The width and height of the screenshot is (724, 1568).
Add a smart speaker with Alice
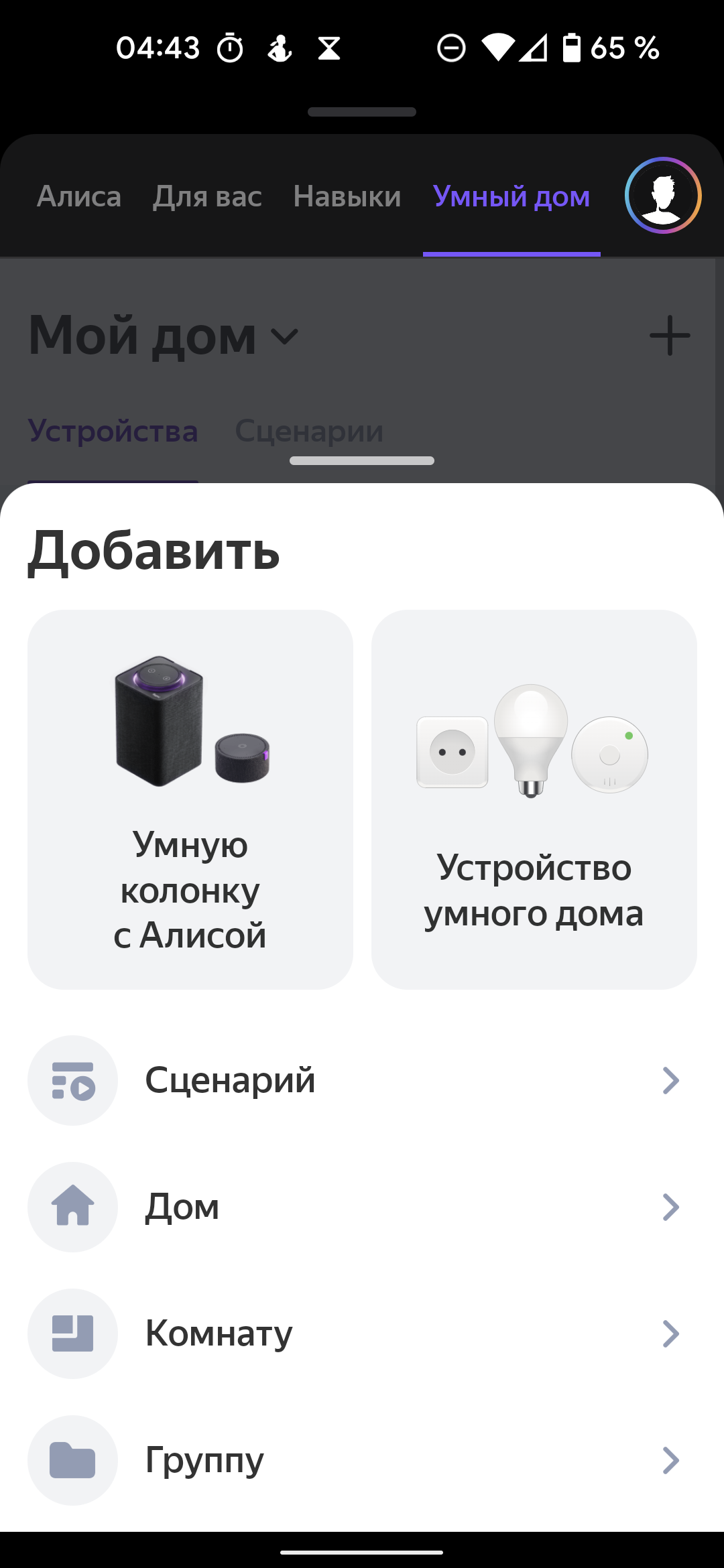(x=190, y=799)
